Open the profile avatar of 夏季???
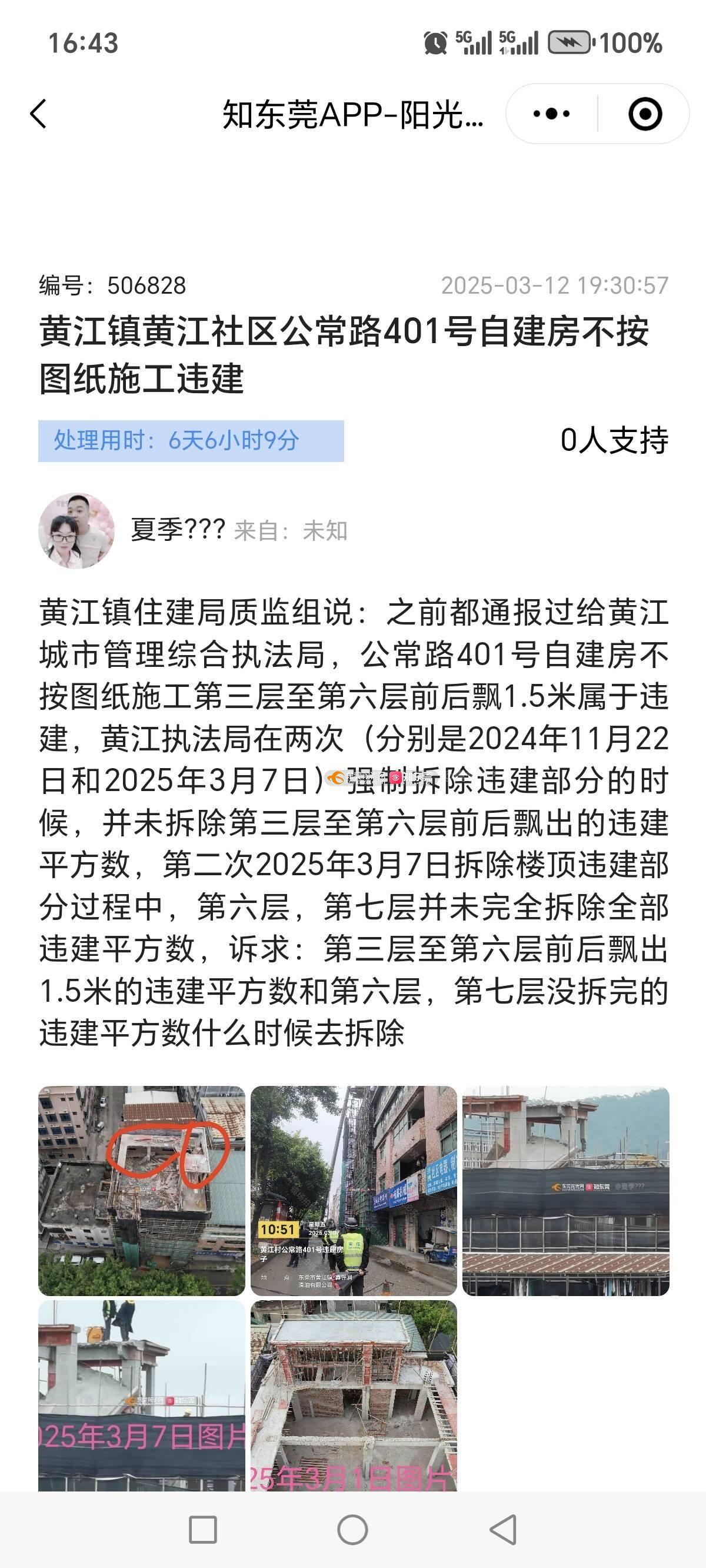706x1568 pixels. [x=76, y=531]
